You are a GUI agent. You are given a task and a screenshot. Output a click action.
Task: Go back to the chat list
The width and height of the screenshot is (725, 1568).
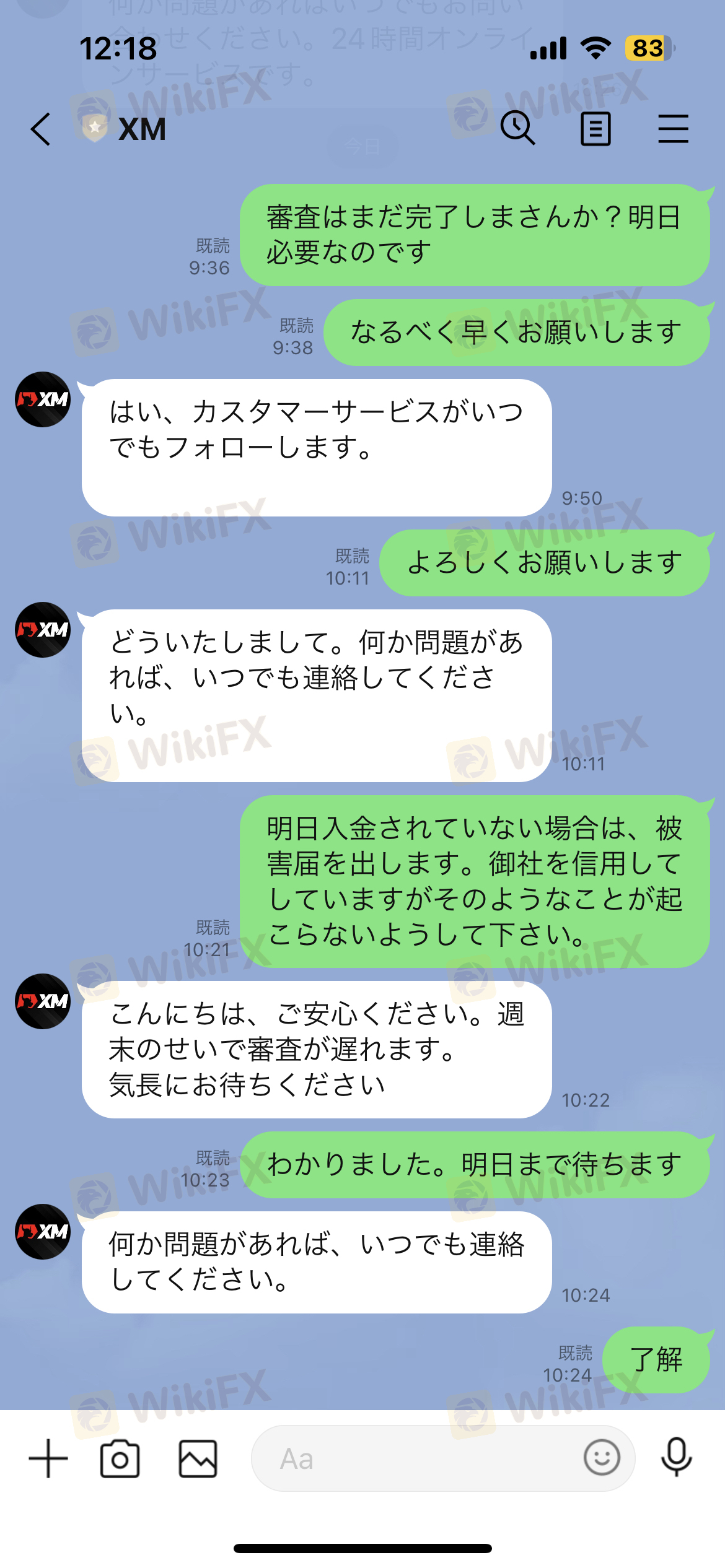click(x=41, y=129)
